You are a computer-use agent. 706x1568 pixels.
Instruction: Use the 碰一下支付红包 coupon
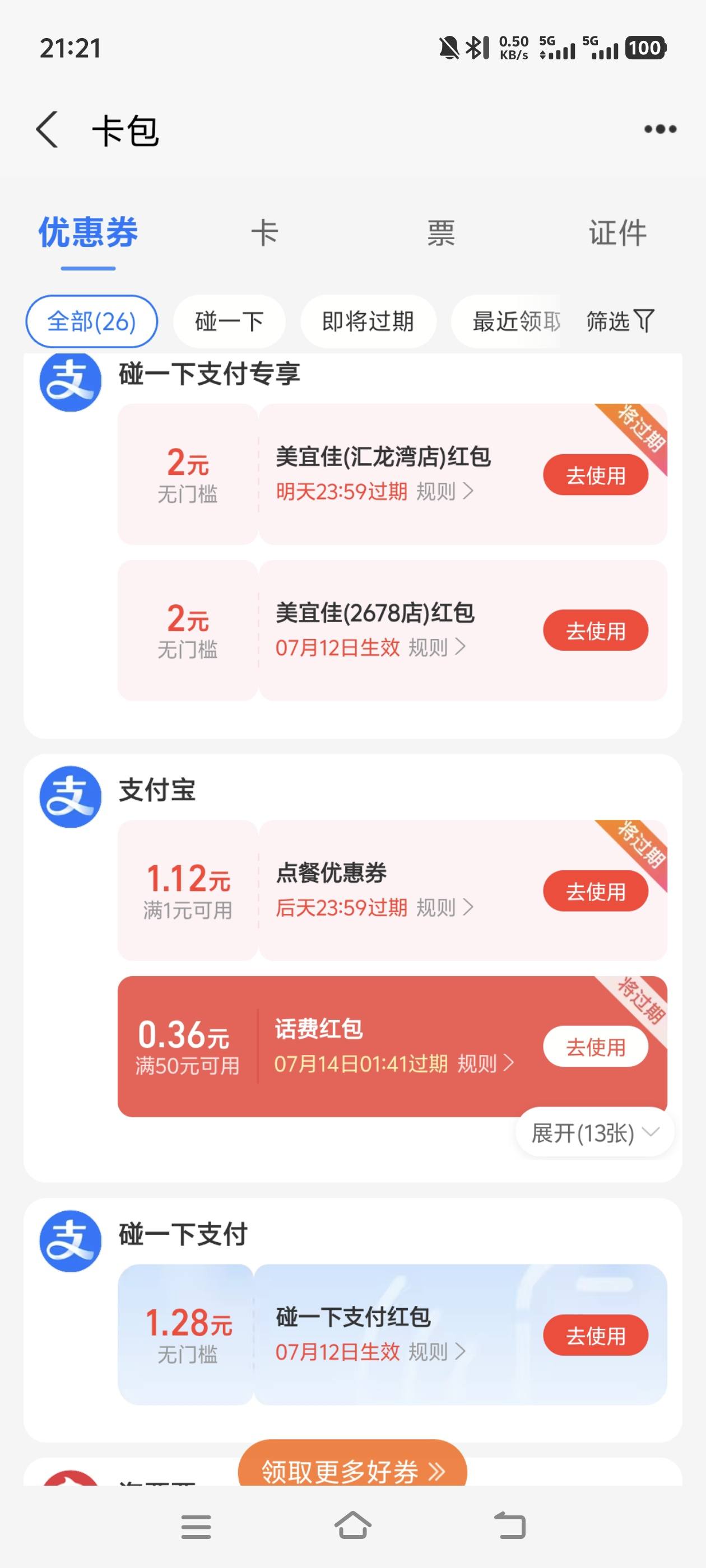click(x=595, y=1336)
